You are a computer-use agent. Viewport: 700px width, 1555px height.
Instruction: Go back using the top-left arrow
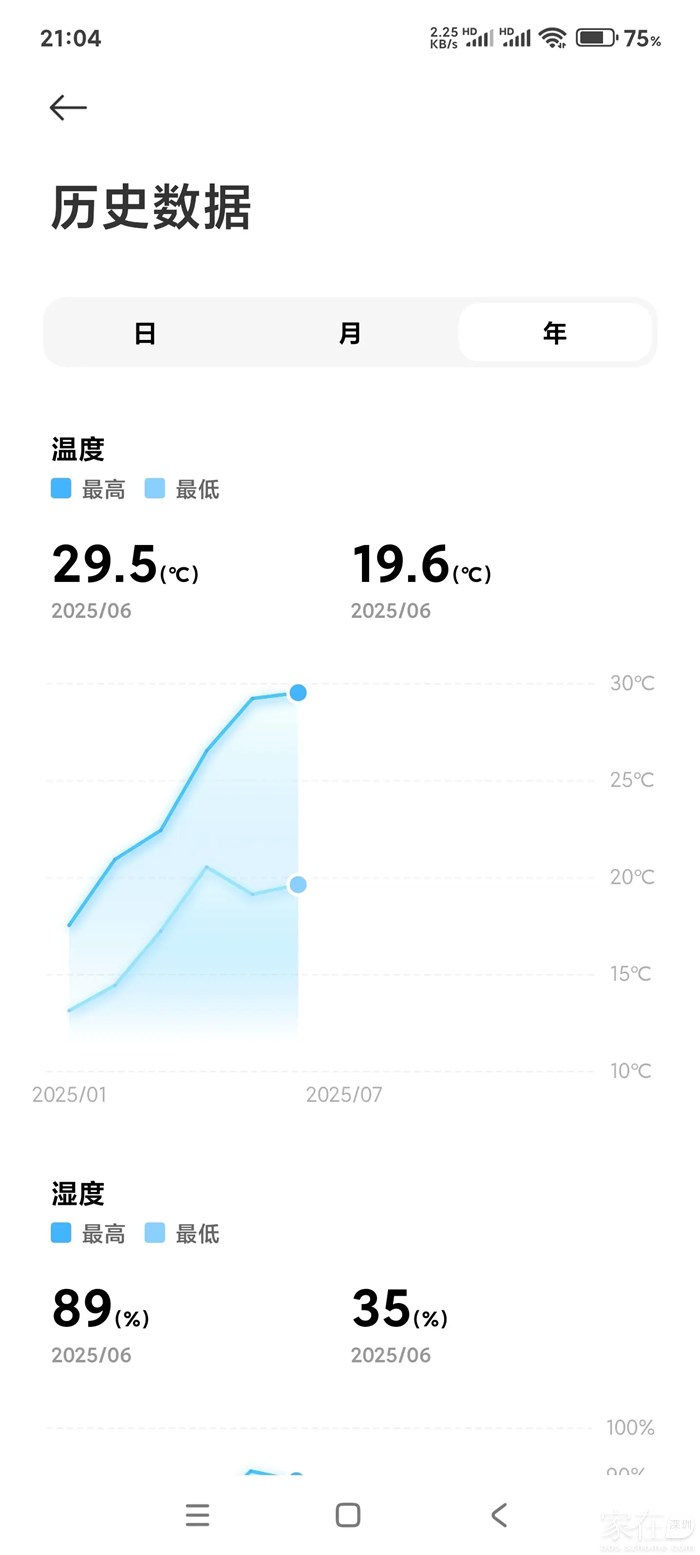point(68,108)
